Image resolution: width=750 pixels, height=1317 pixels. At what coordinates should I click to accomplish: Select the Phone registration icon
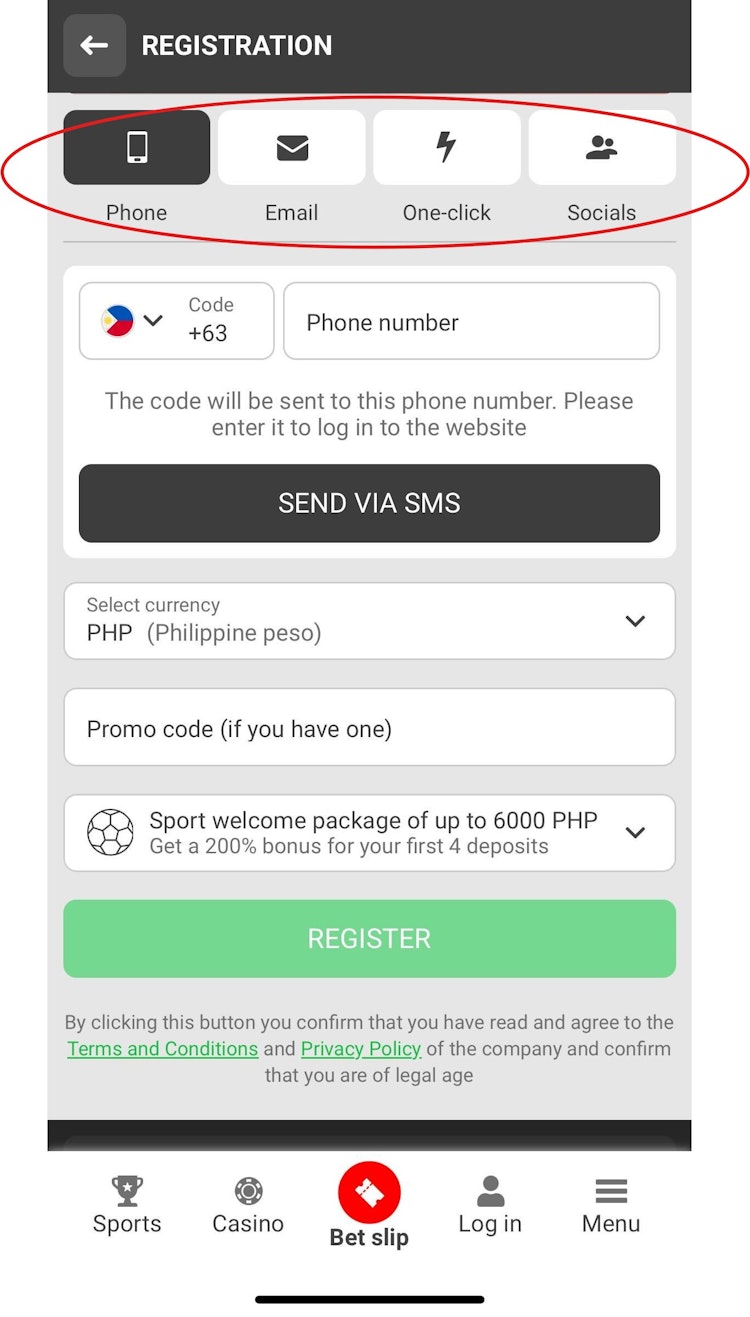tap(136, 147)
